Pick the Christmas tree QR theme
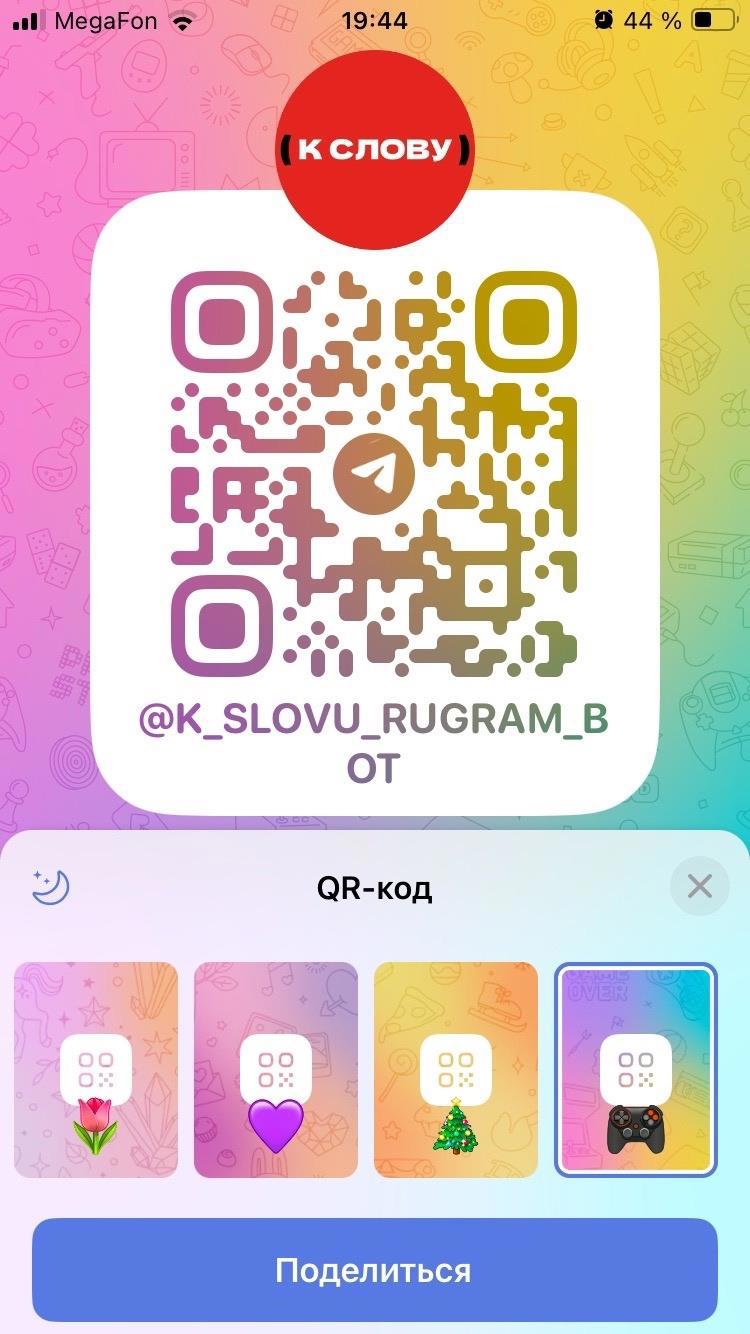Viewport: 750px width, 1334px height. point(455,1069)
